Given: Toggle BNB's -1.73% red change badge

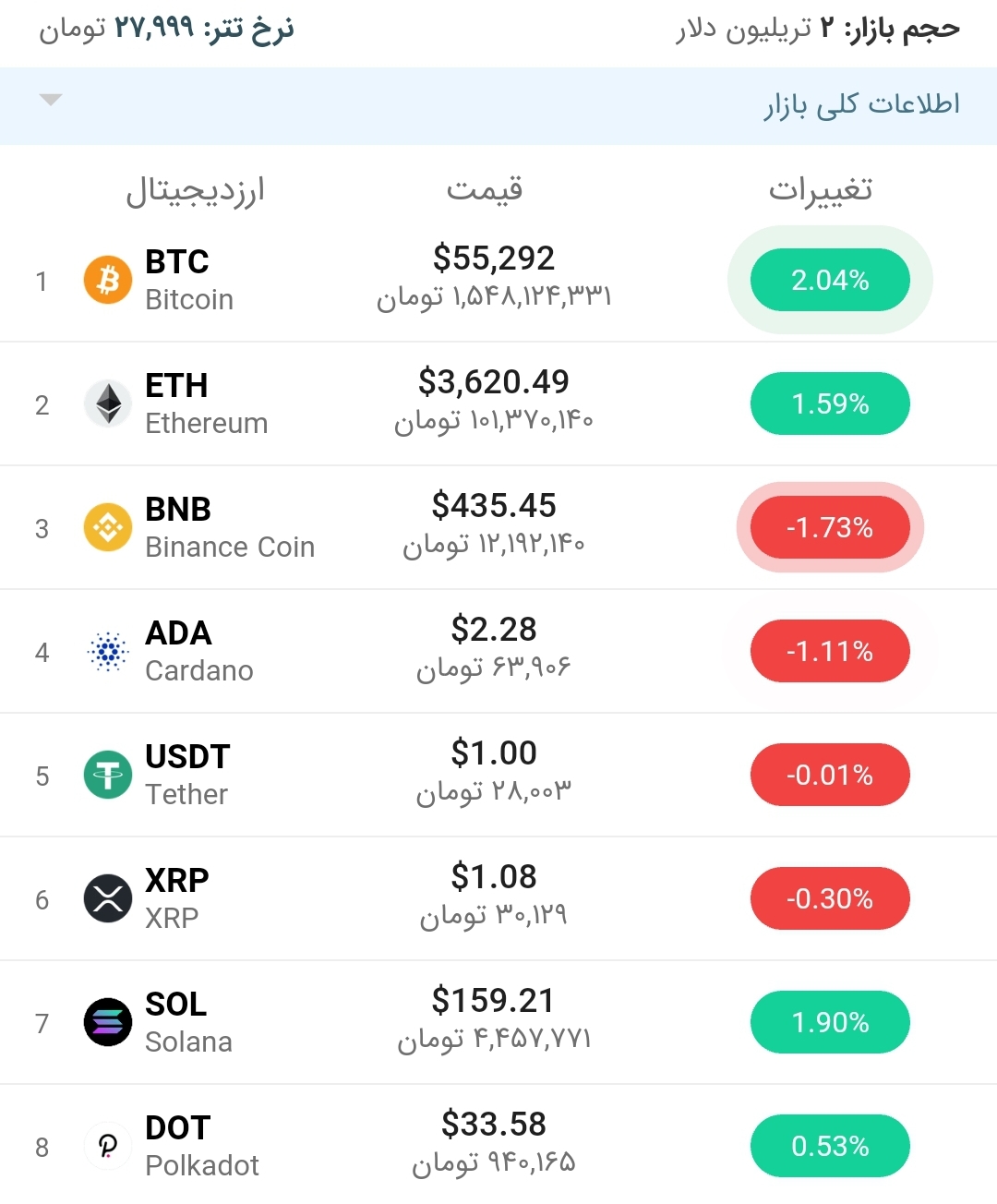Looking at the screenshot, I should pyautogui.click(x=829, y=527).
